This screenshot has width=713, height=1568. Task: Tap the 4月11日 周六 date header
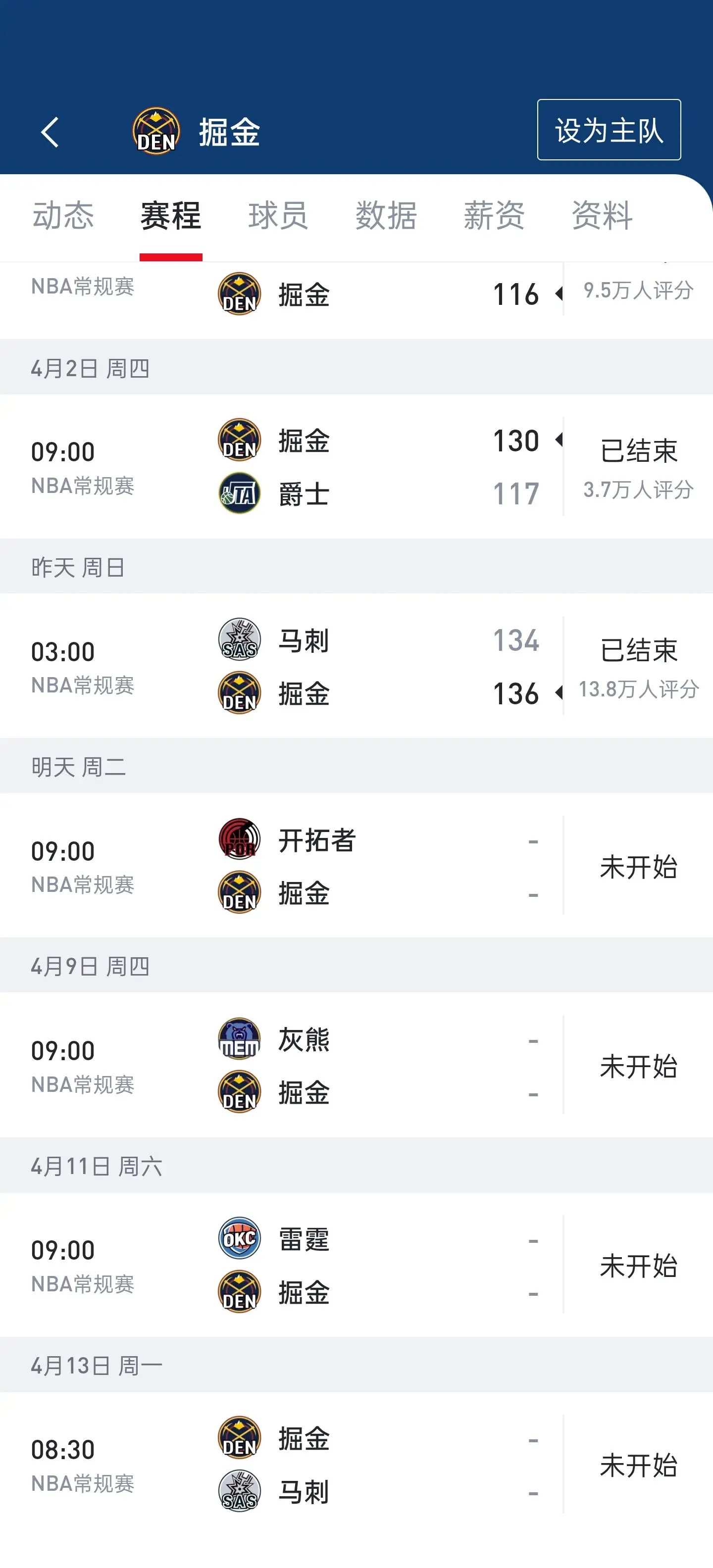point(98,1166)
